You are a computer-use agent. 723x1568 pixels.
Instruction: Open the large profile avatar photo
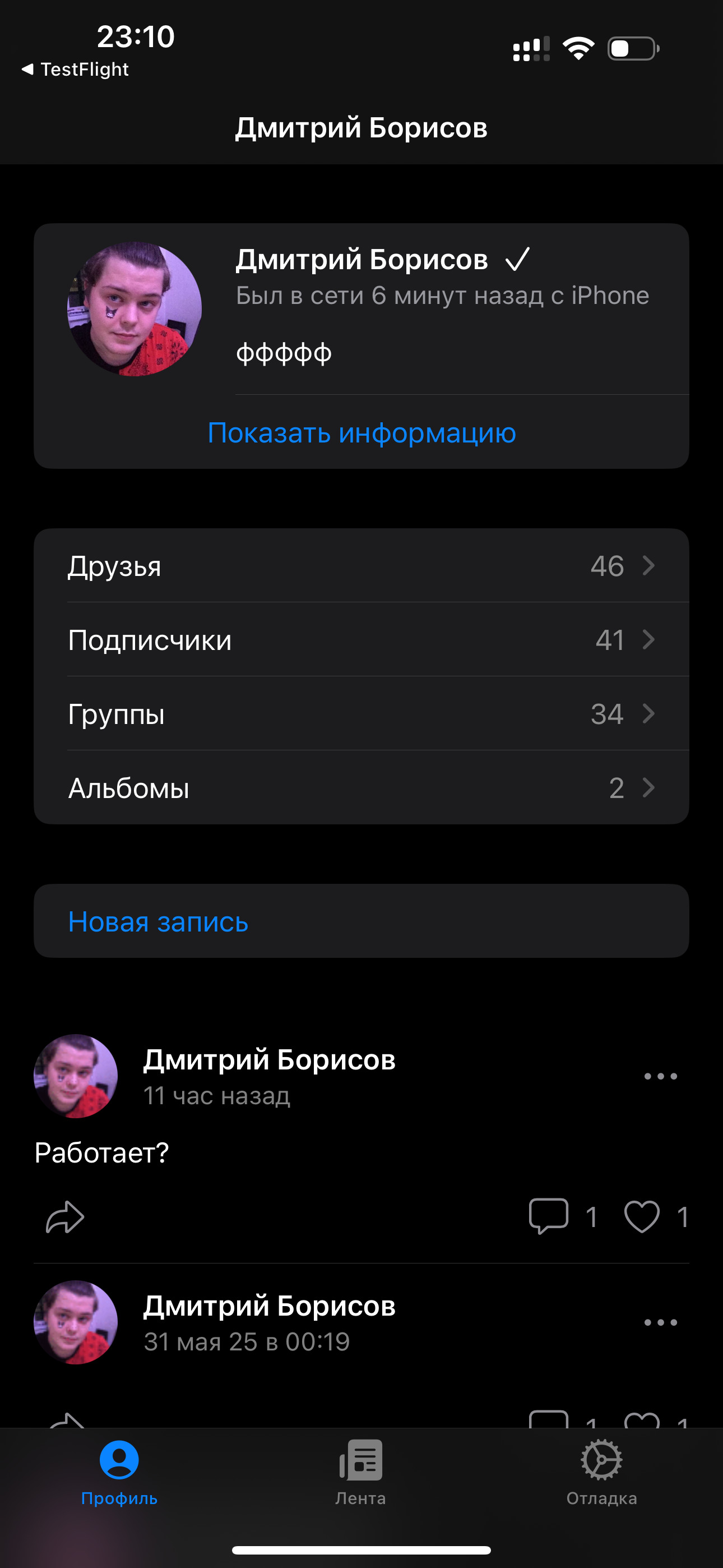coord(134,308)
